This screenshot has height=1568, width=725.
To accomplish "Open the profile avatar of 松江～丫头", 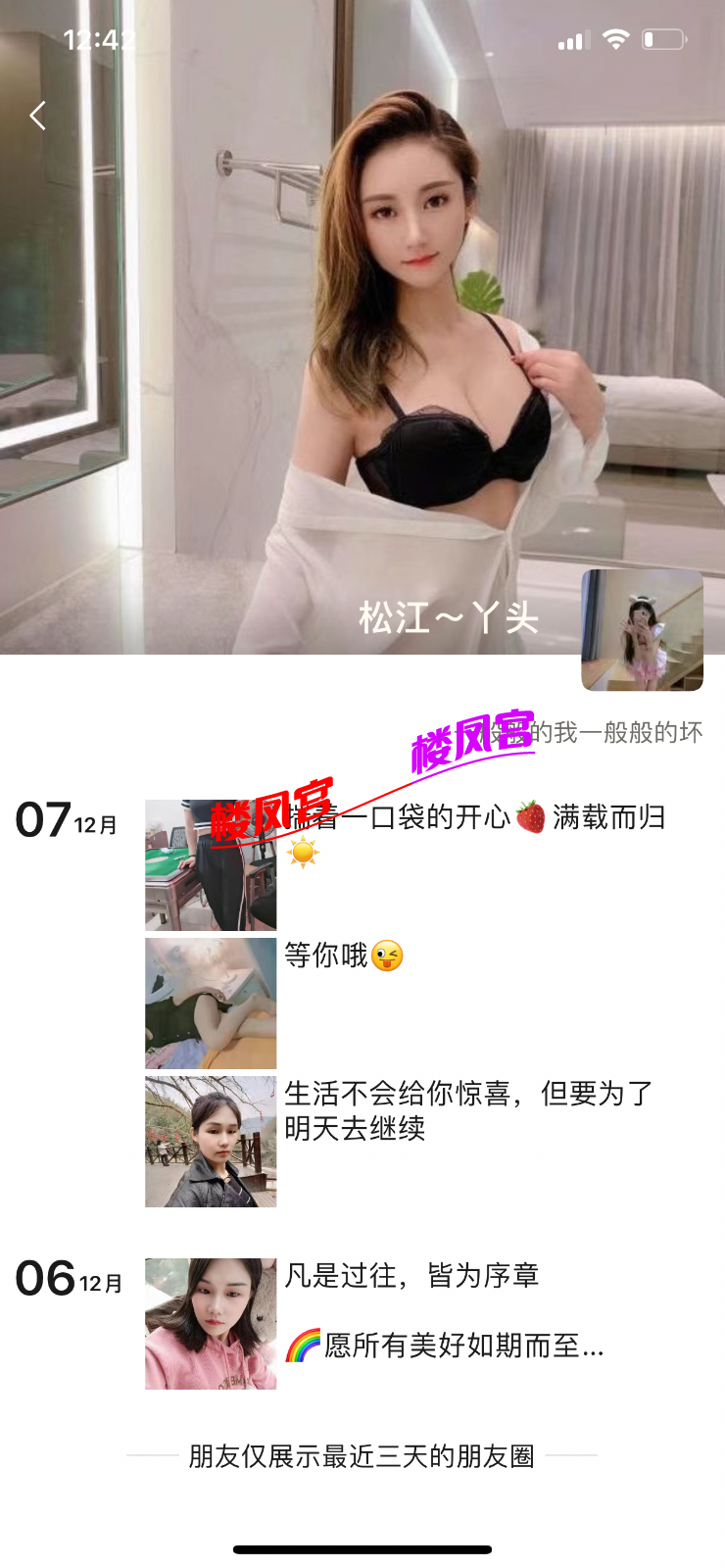I will coord(642,630).
